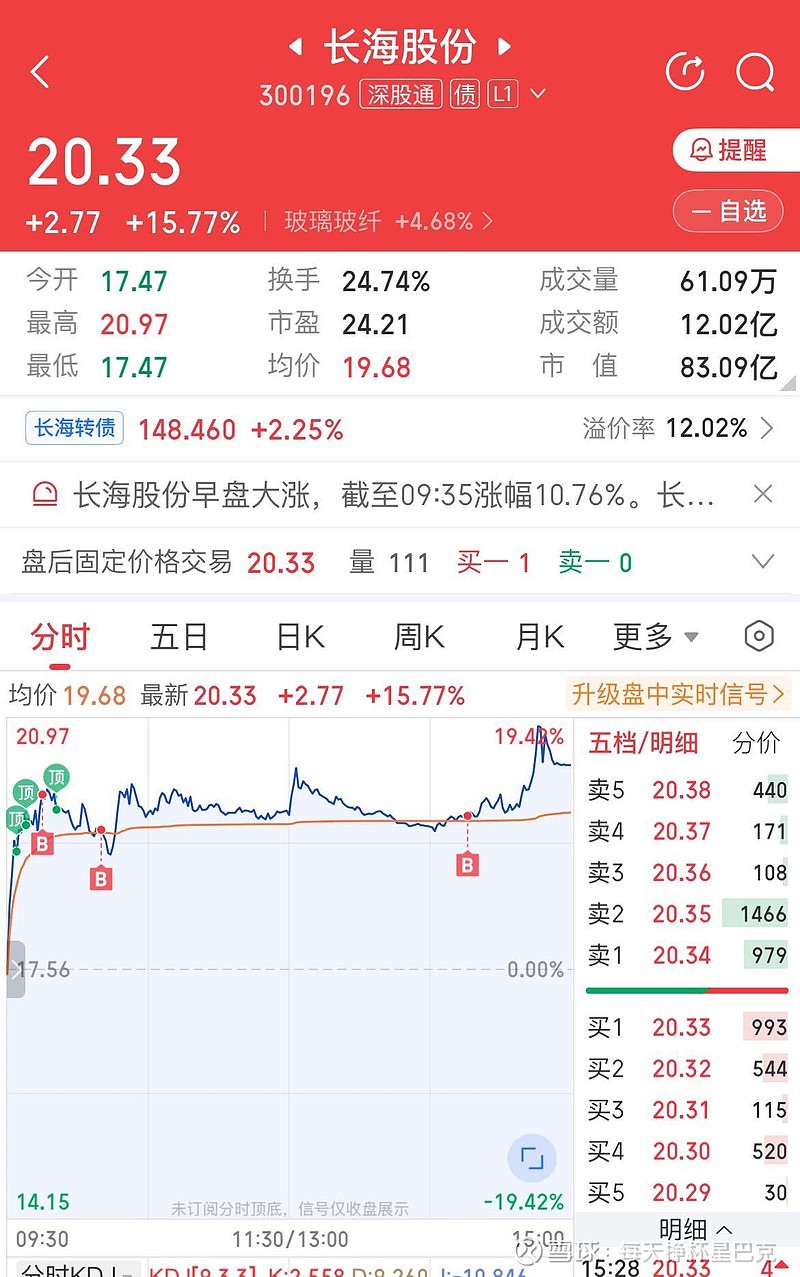Viewport: 800px width, 1277px height.
Task: Expand the chart to full screen
Action: 532,1159
